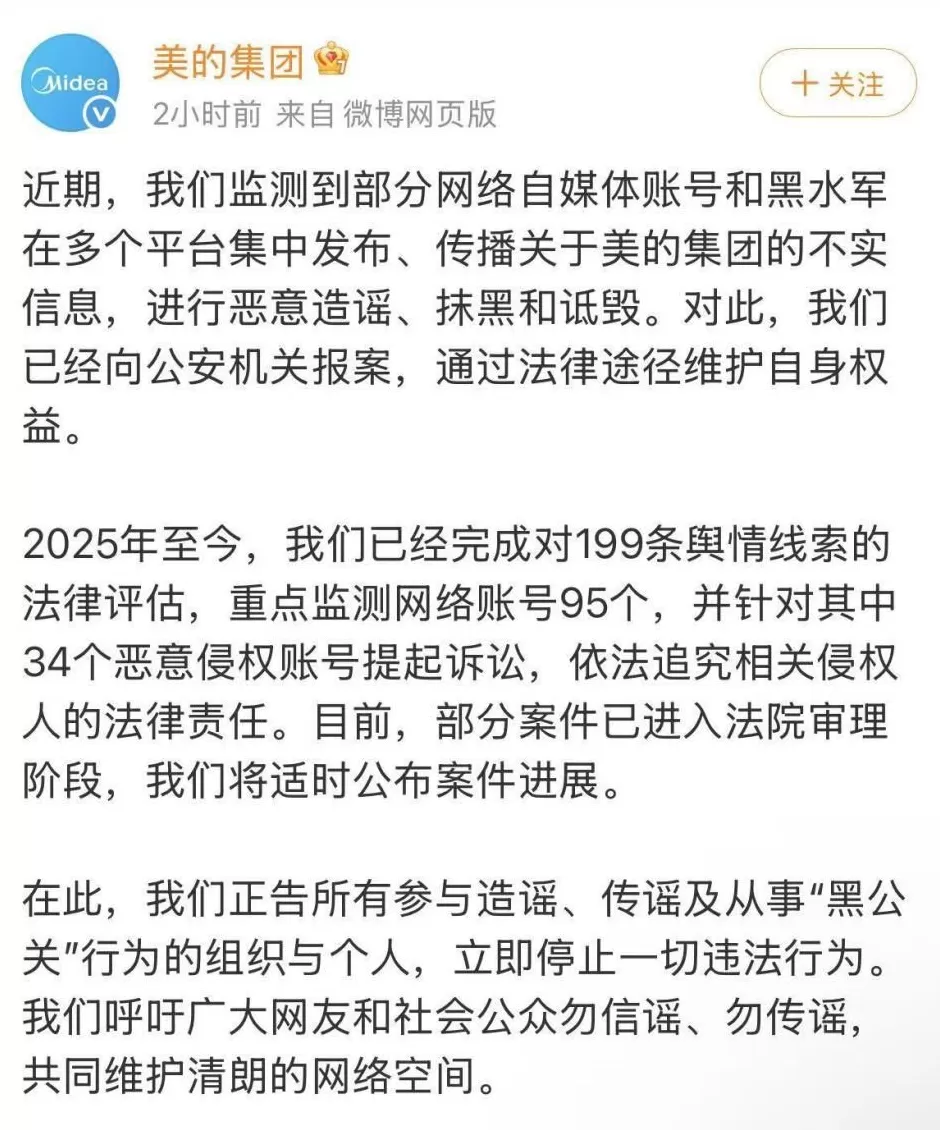Click the crown VIP icon beside username
Viewport: 940px width, 1130px height.
[330, 60]
